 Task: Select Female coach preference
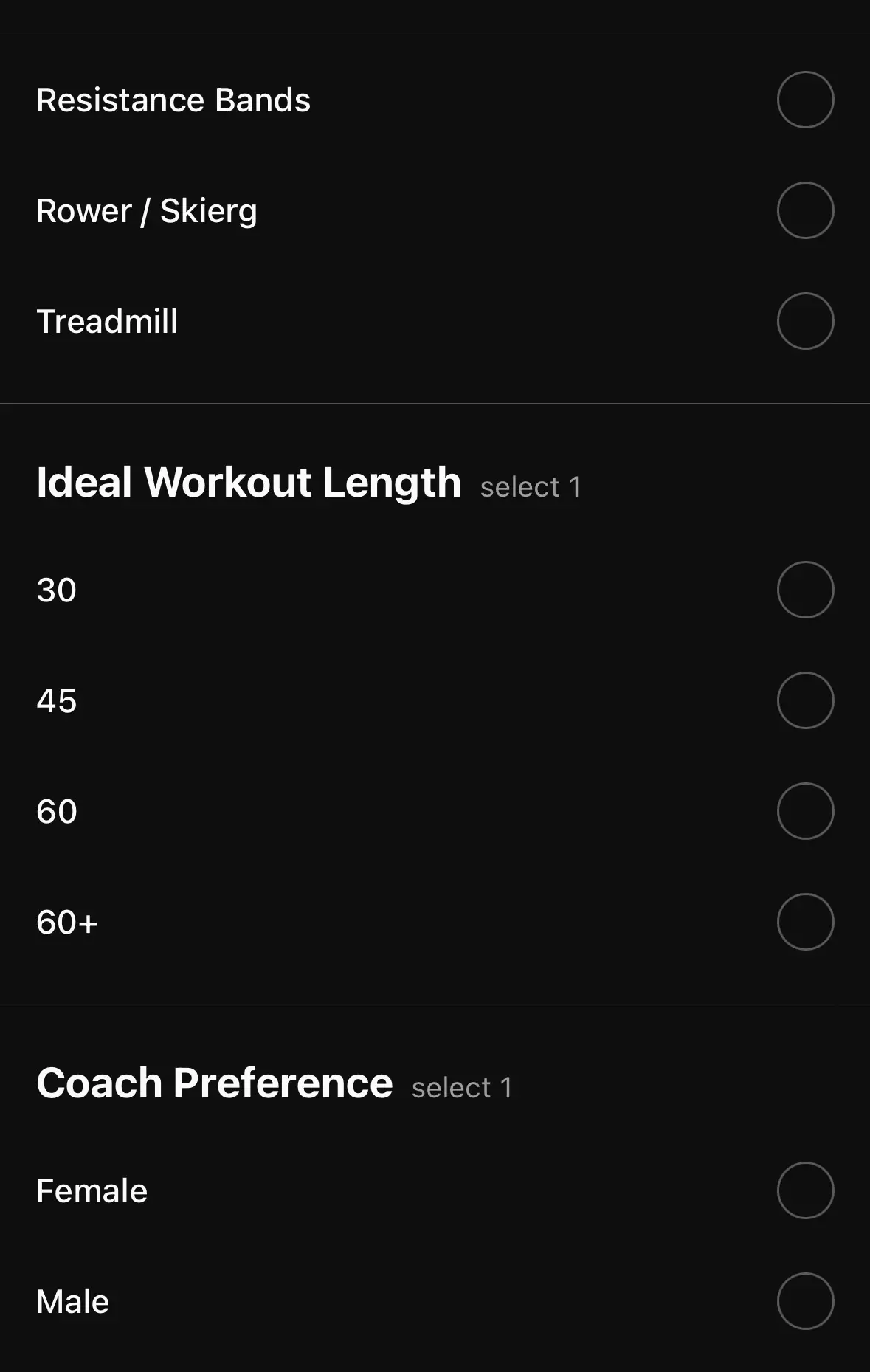(x=804, y=1190)
